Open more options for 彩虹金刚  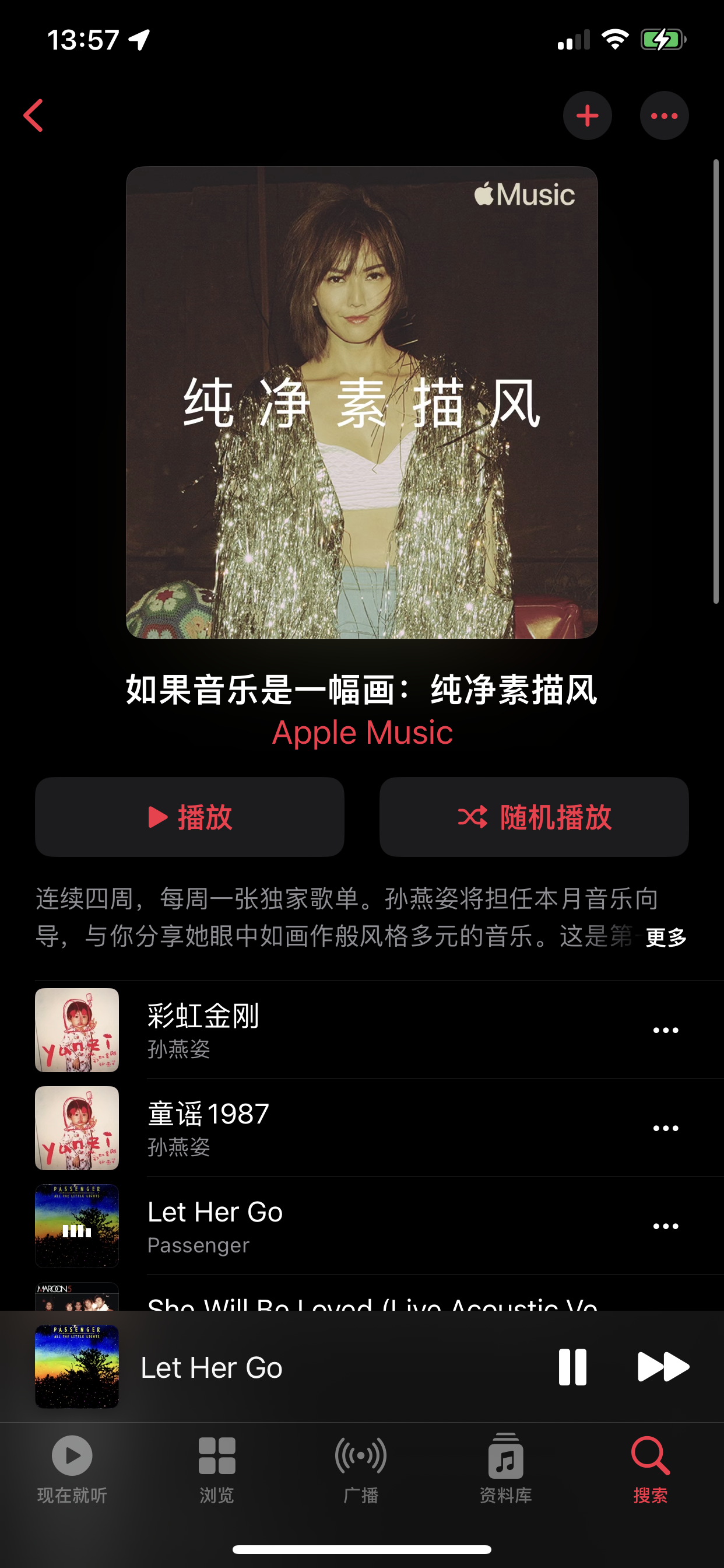click(665, 1030)
